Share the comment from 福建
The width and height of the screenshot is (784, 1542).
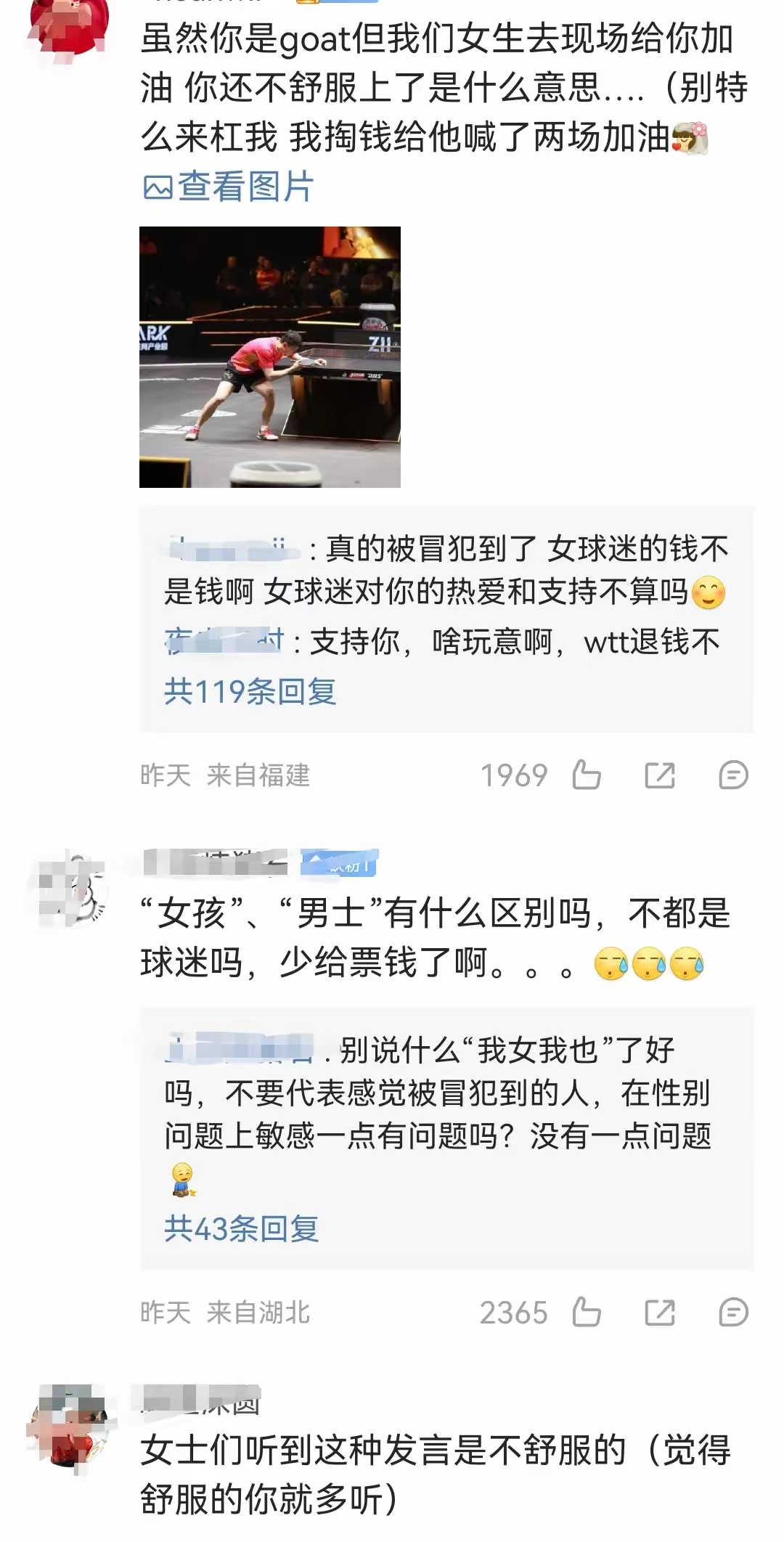pos(659,775)
